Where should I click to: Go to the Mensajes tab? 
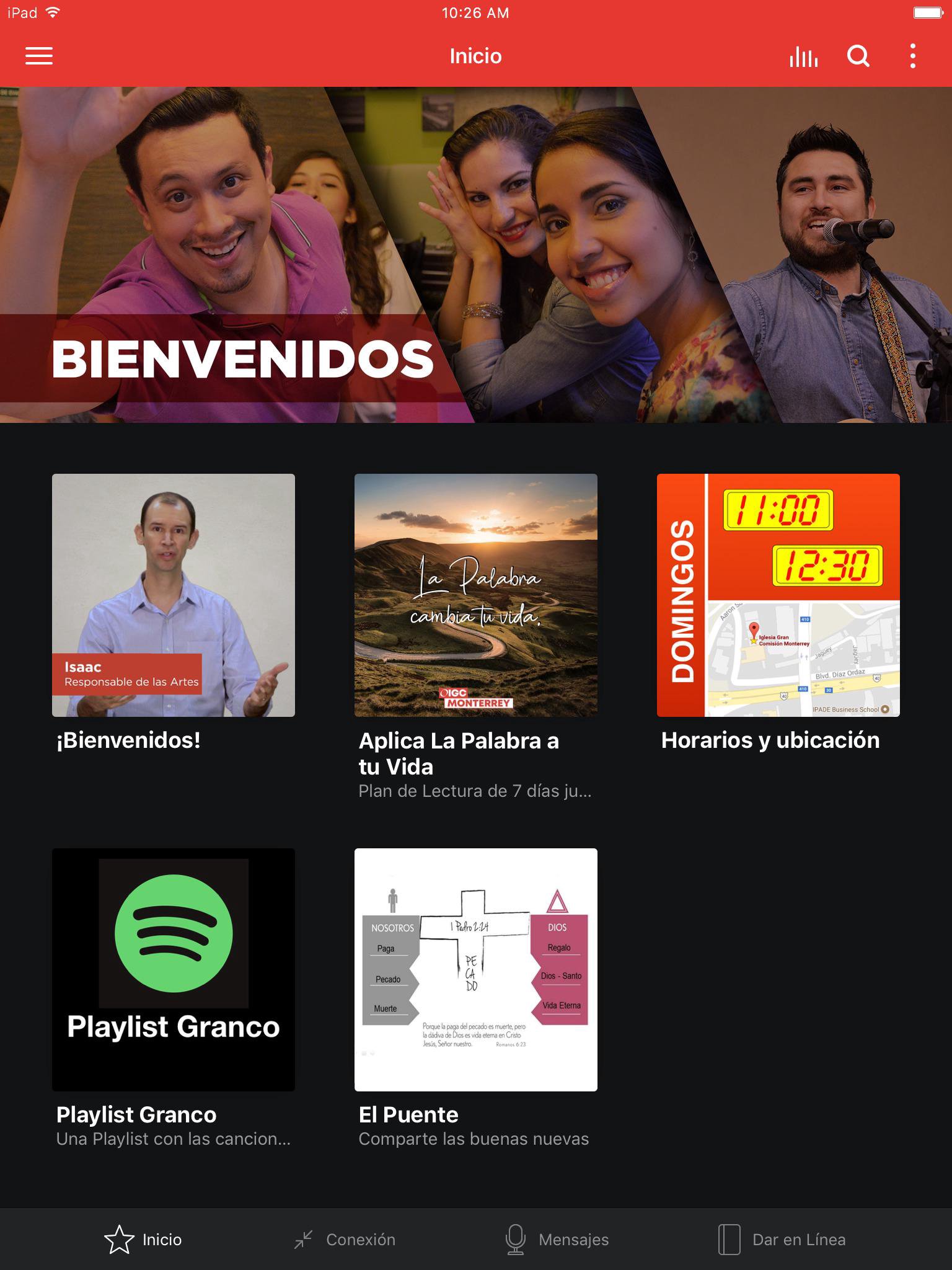557,1240
